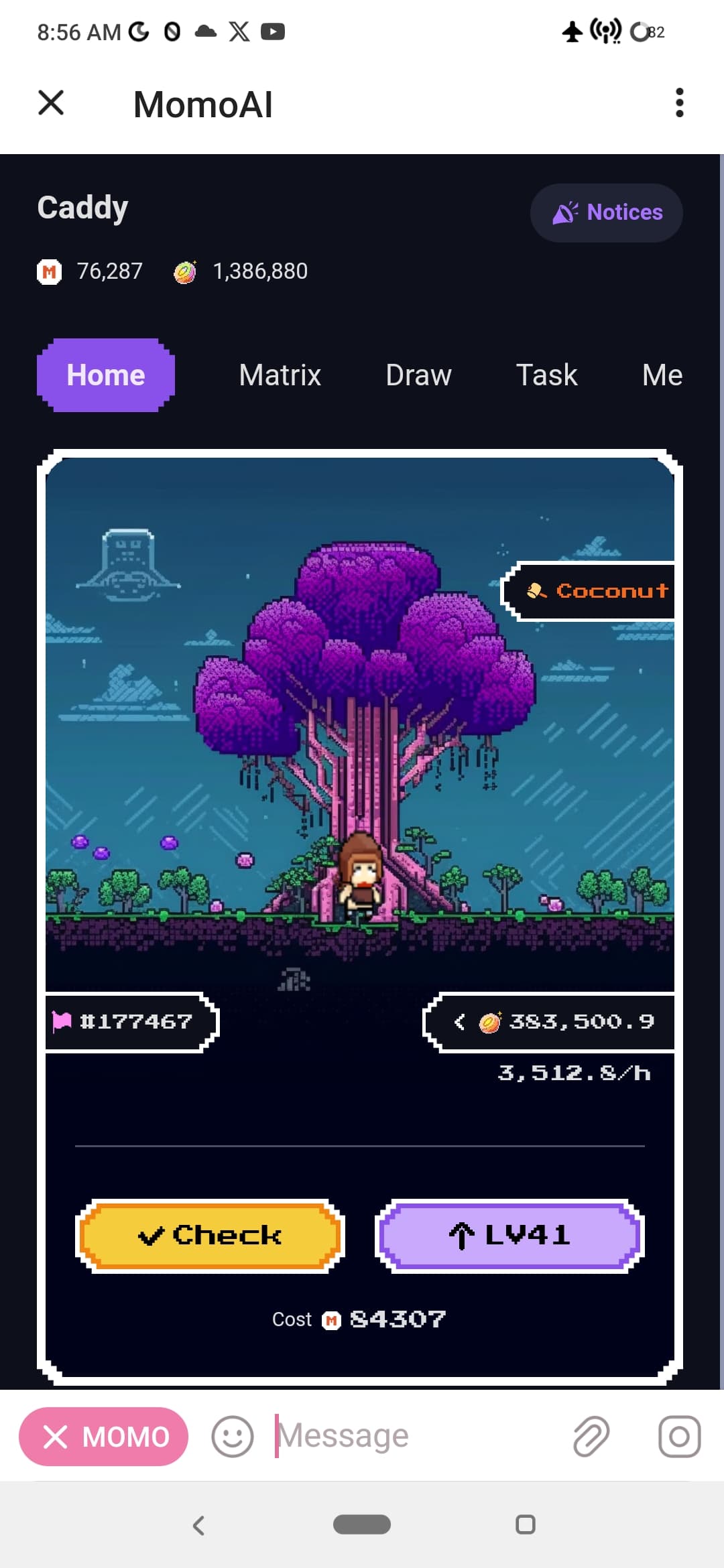This screenshot has width=724, height=1568.
Task: Dismiss the pink MOMO button
Action: pyautogui.click(x=104, y=1437)
